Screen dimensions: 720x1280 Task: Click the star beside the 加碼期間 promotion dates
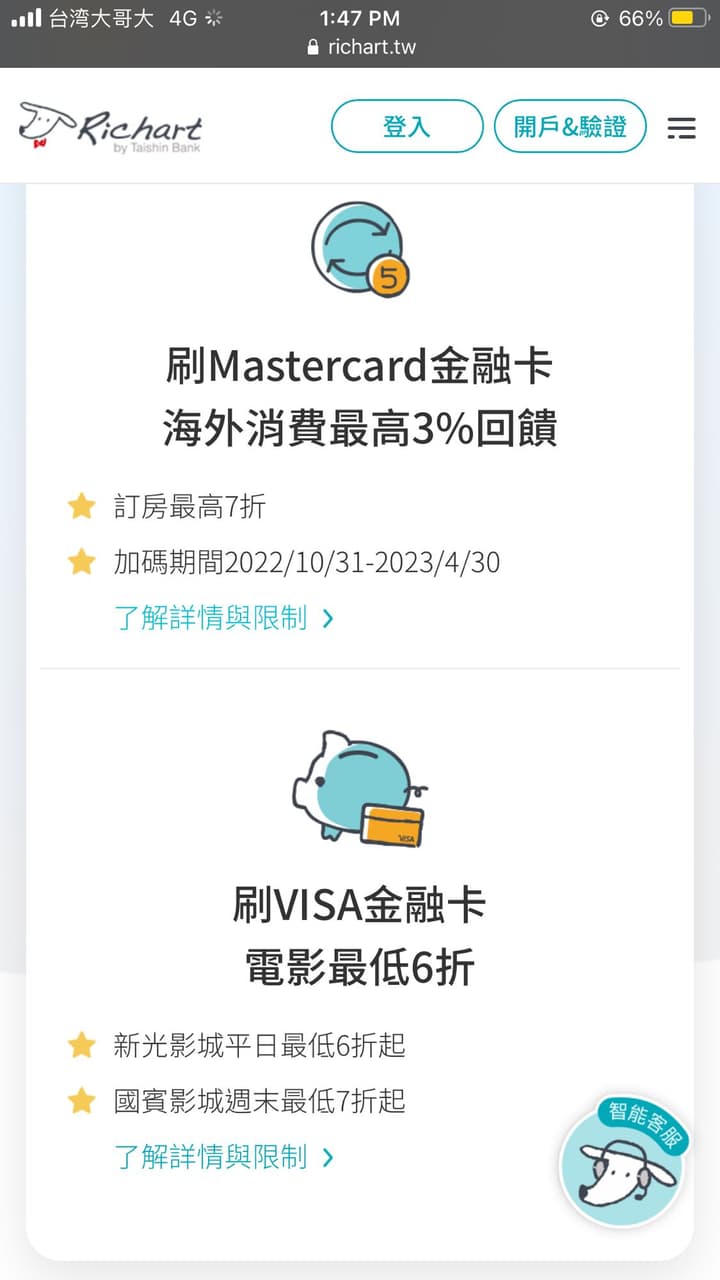pos(81,562)
